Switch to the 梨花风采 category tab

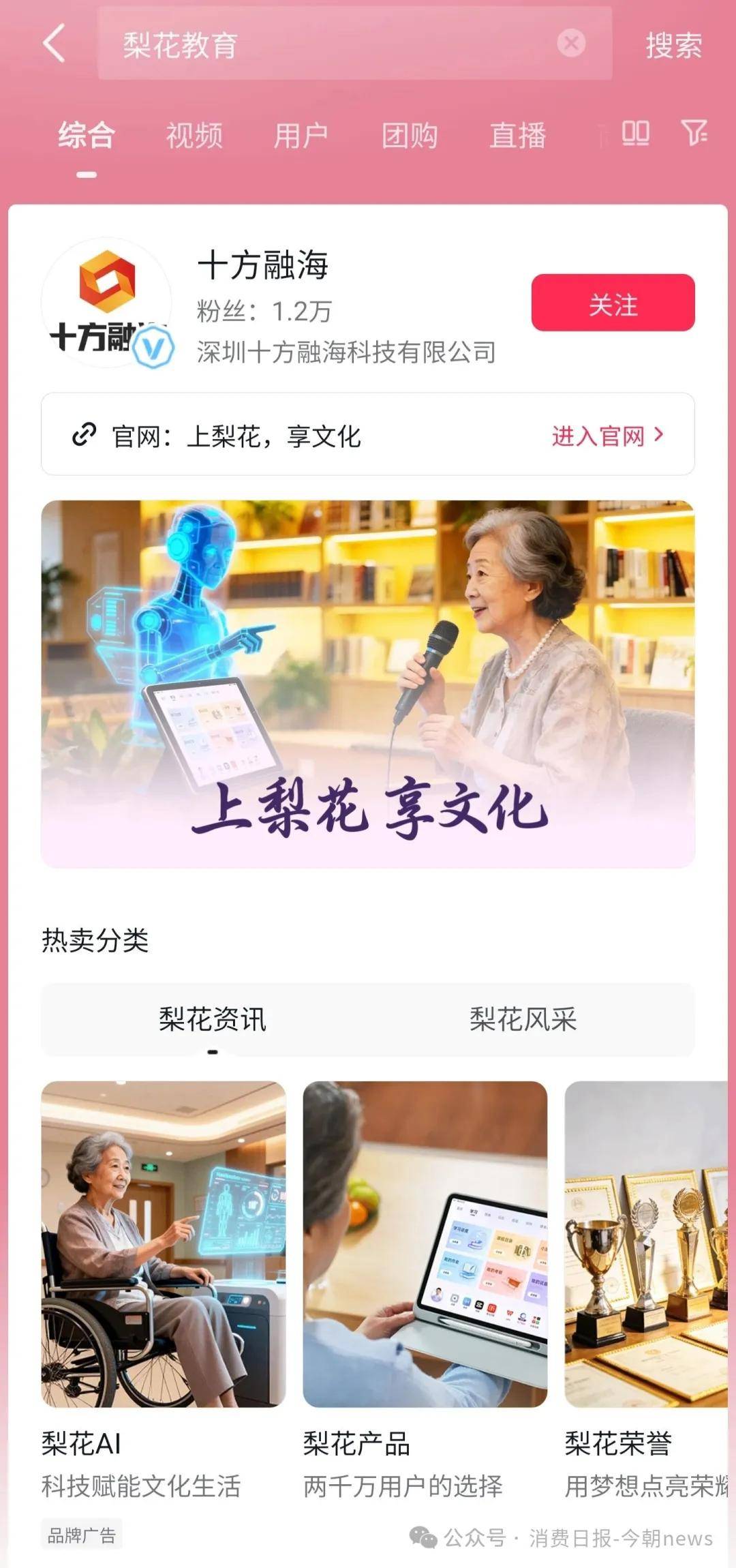[523, 1020]
